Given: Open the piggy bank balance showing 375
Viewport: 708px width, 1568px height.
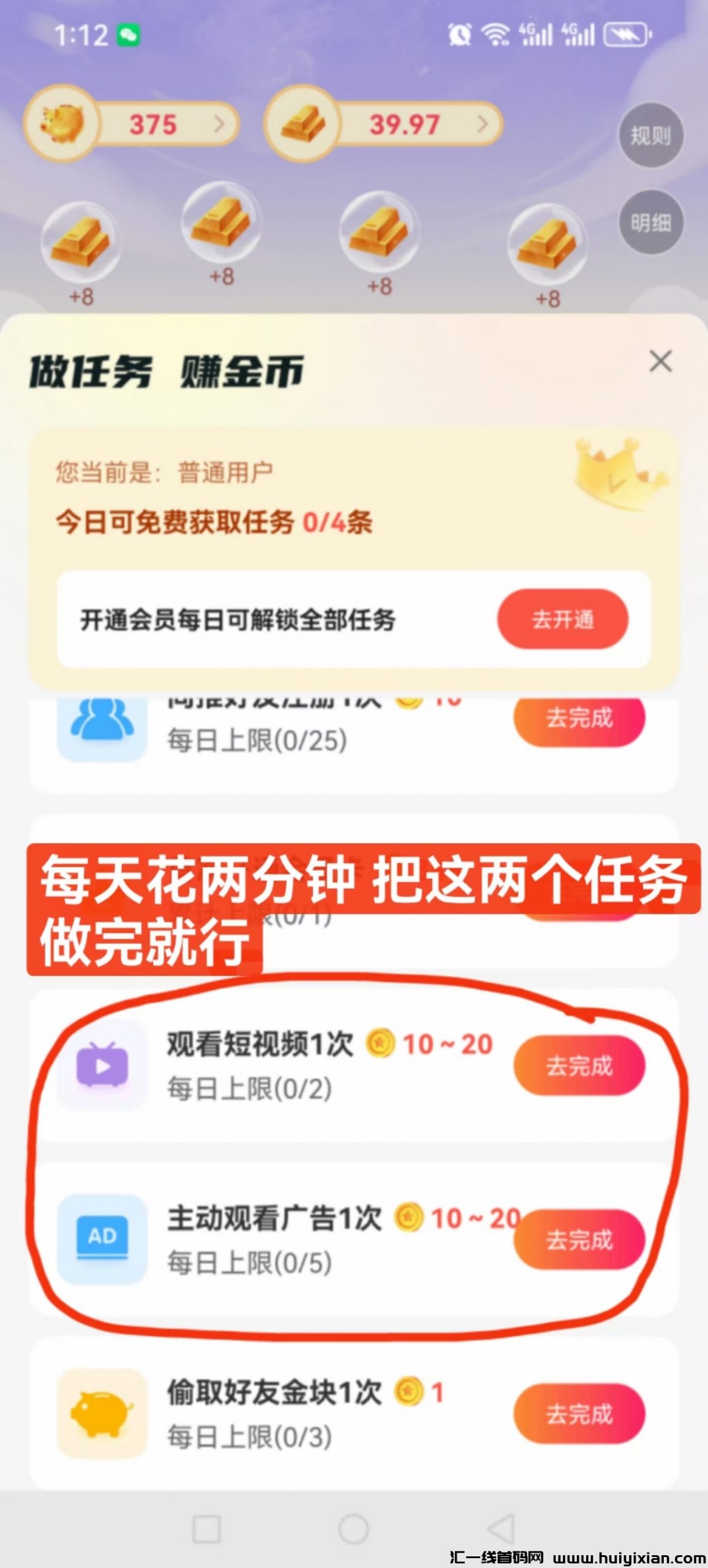Looking at the screenshot, I should click(x=132, y=124).
